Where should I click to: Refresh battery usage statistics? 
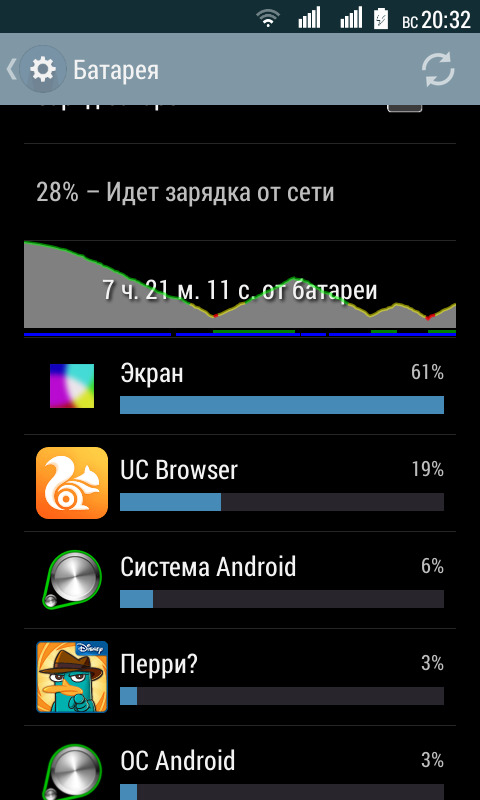[x=438, y=69]
